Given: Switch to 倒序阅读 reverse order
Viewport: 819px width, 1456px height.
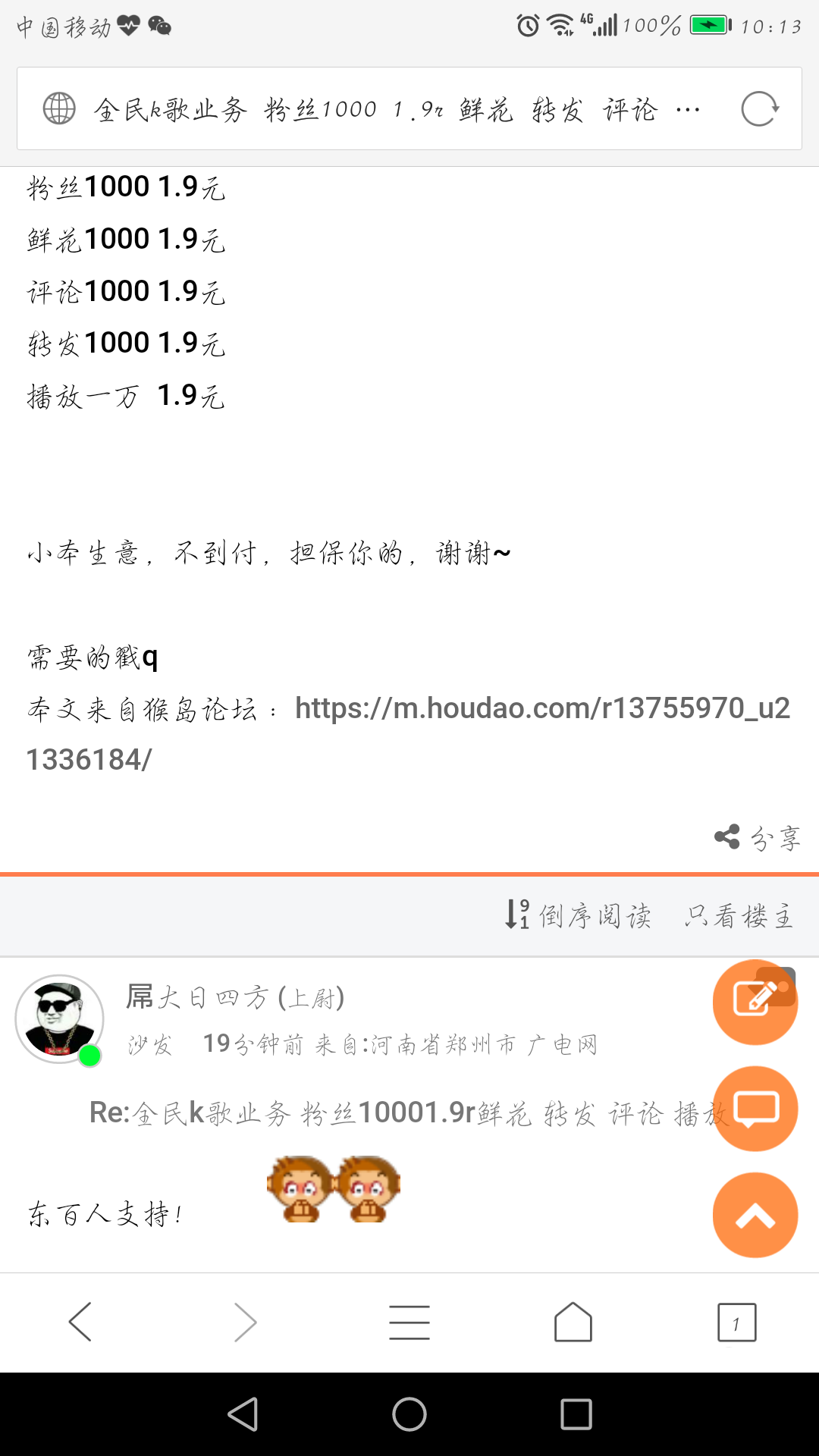Looking at the screenshot, I should coord(579,915).
